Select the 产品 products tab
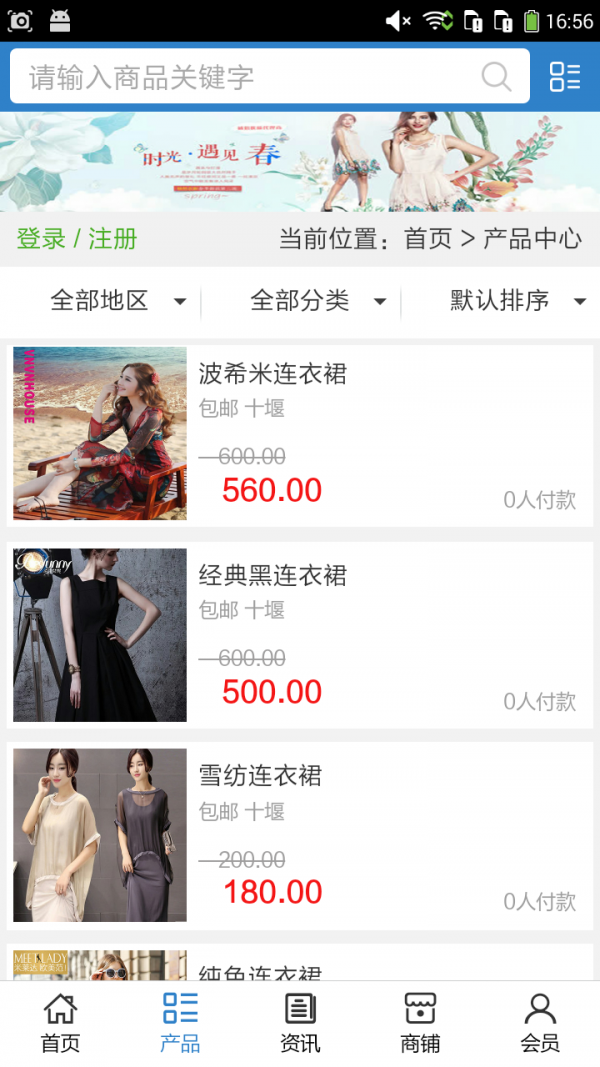This screenshot has width=600, height=1067. 180,1023
